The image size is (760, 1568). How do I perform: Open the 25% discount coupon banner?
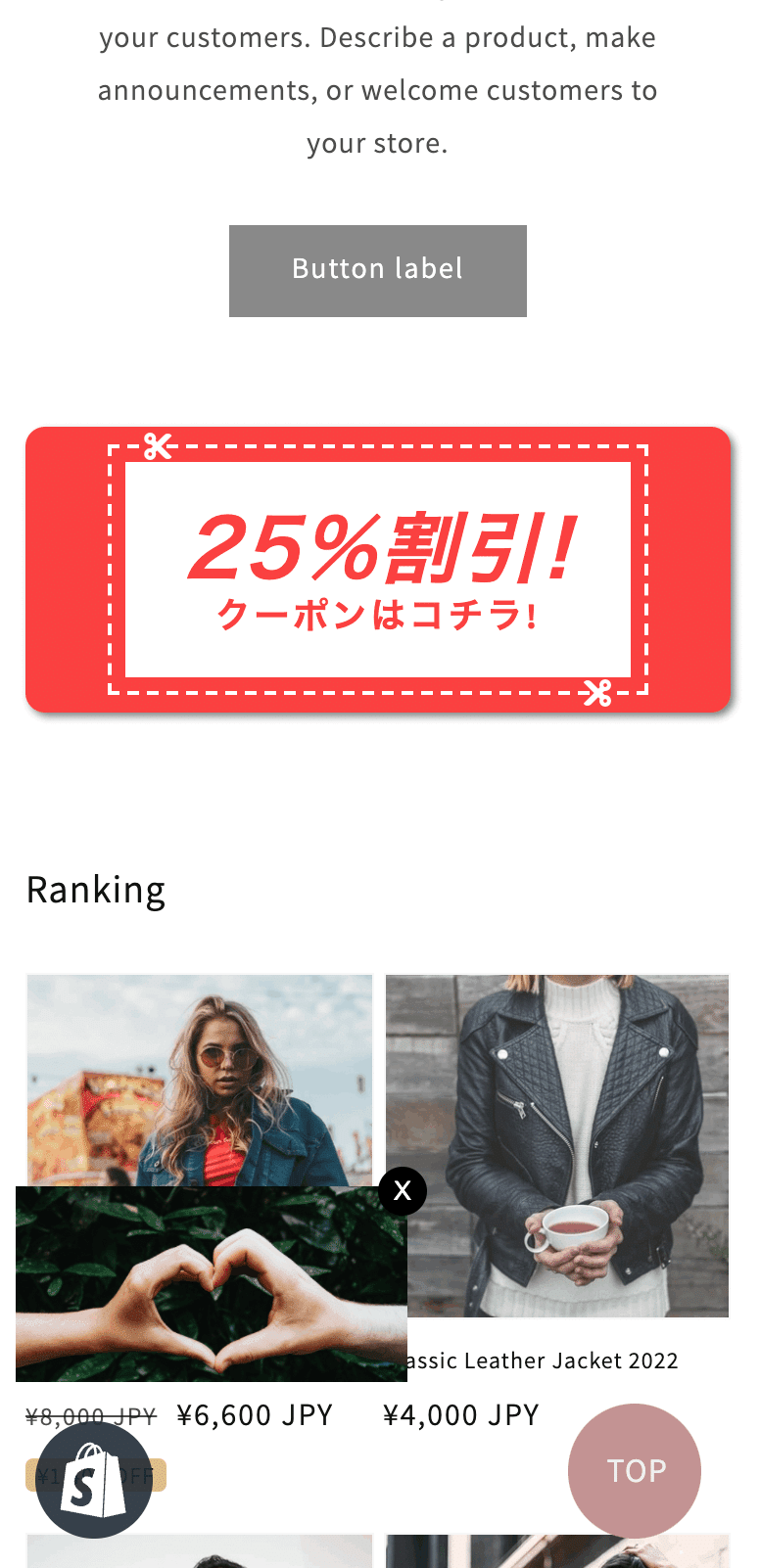[x=377, y=569]
